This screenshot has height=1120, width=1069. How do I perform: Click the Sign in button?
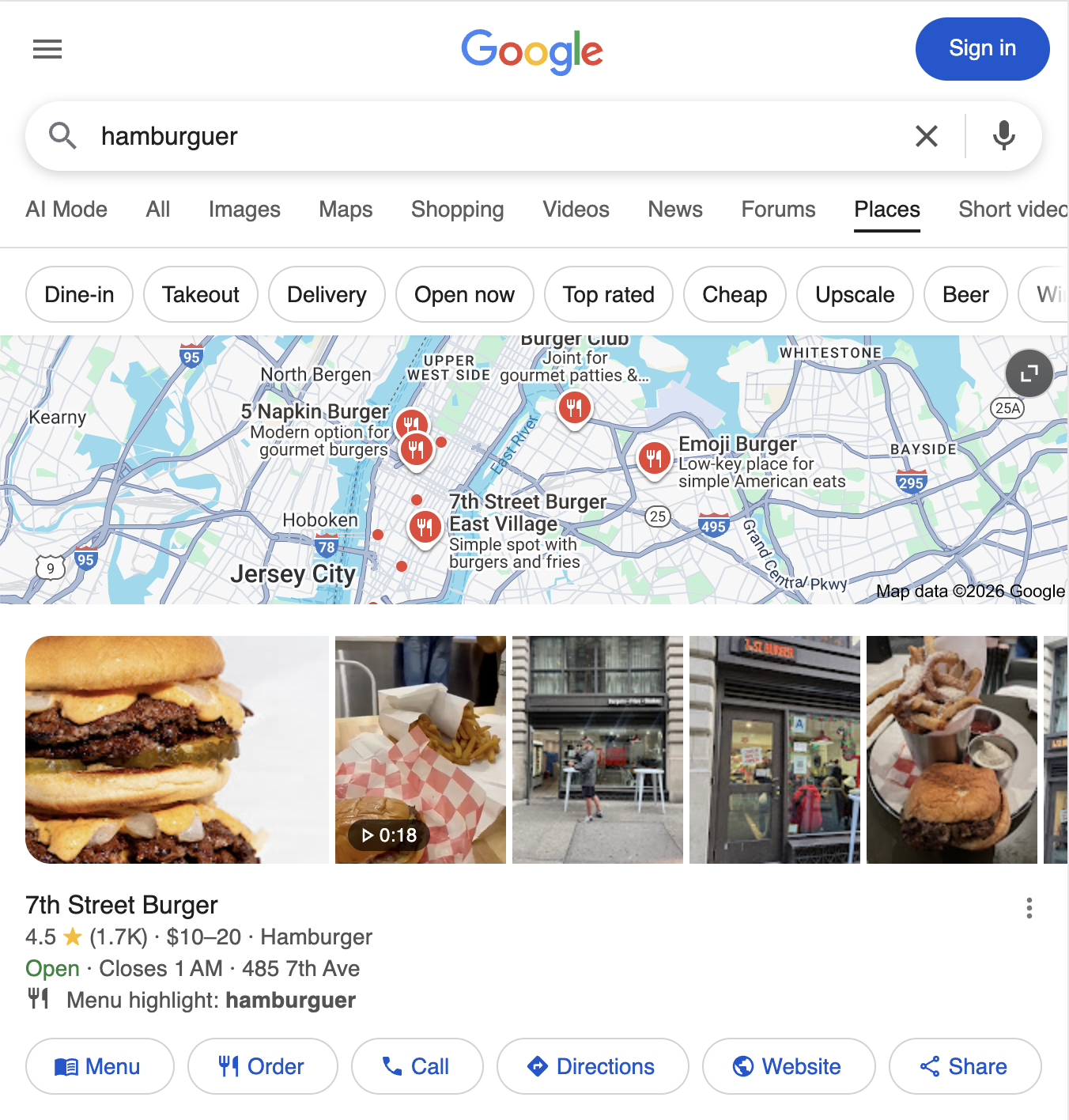(982, 48)
